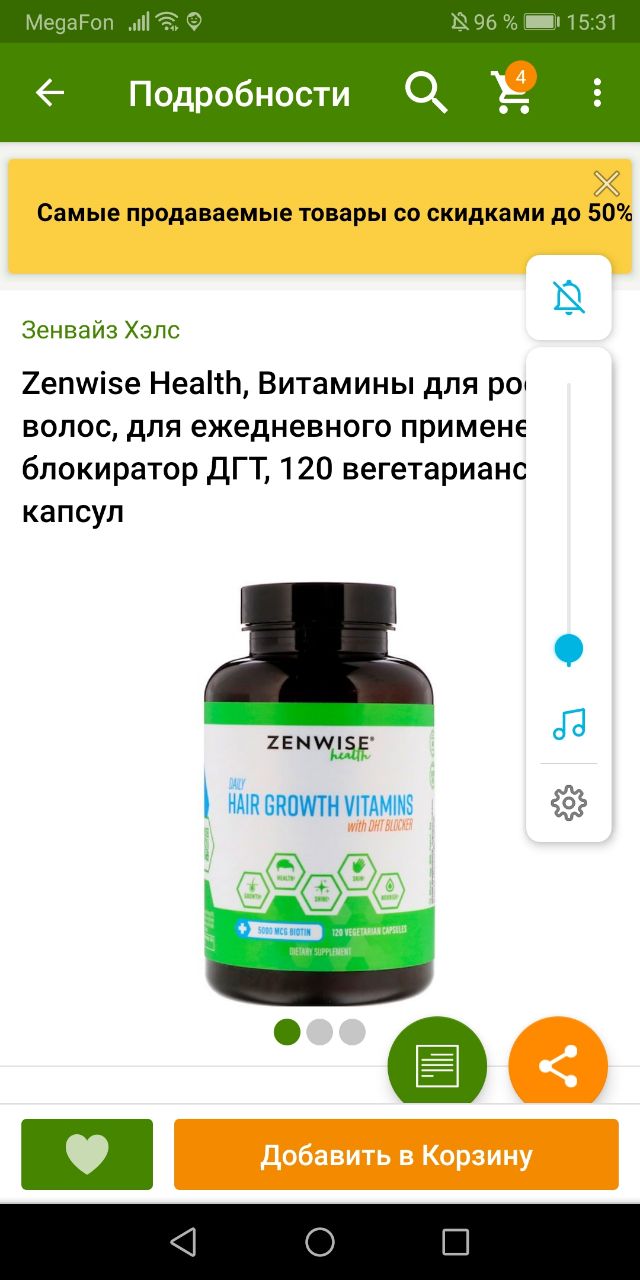Go back using the app bar arrow

(x=50, y=93)
